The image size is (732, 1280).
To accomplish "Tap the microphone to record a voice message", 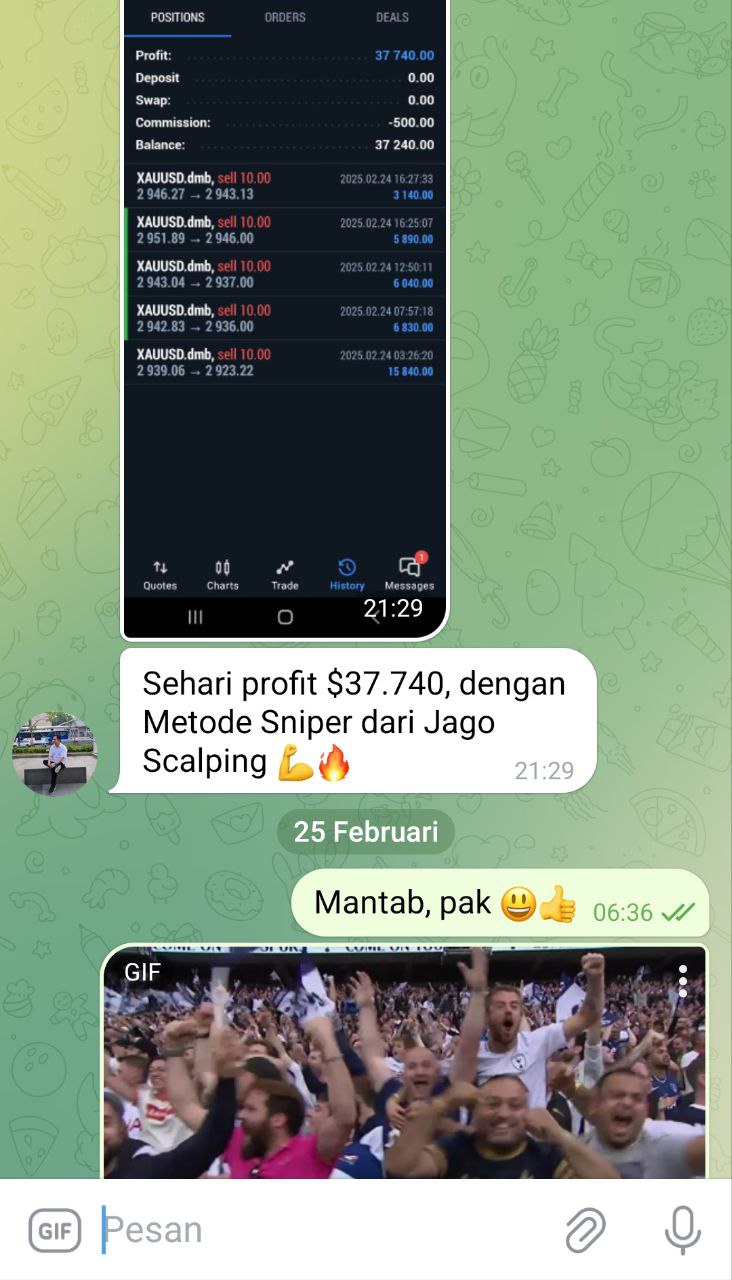I will click(683, 1230).
